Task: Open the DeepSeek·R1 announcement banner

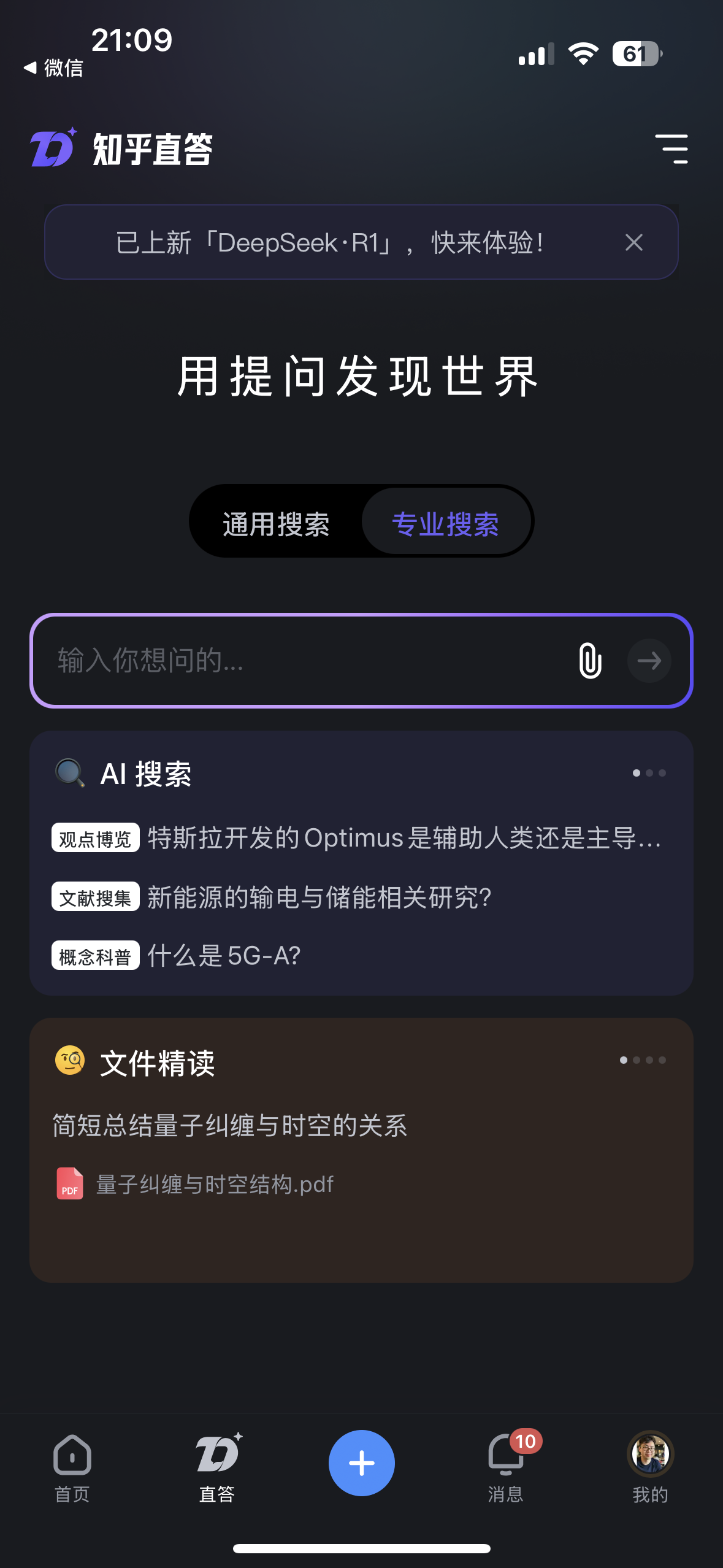Action: 331,242
